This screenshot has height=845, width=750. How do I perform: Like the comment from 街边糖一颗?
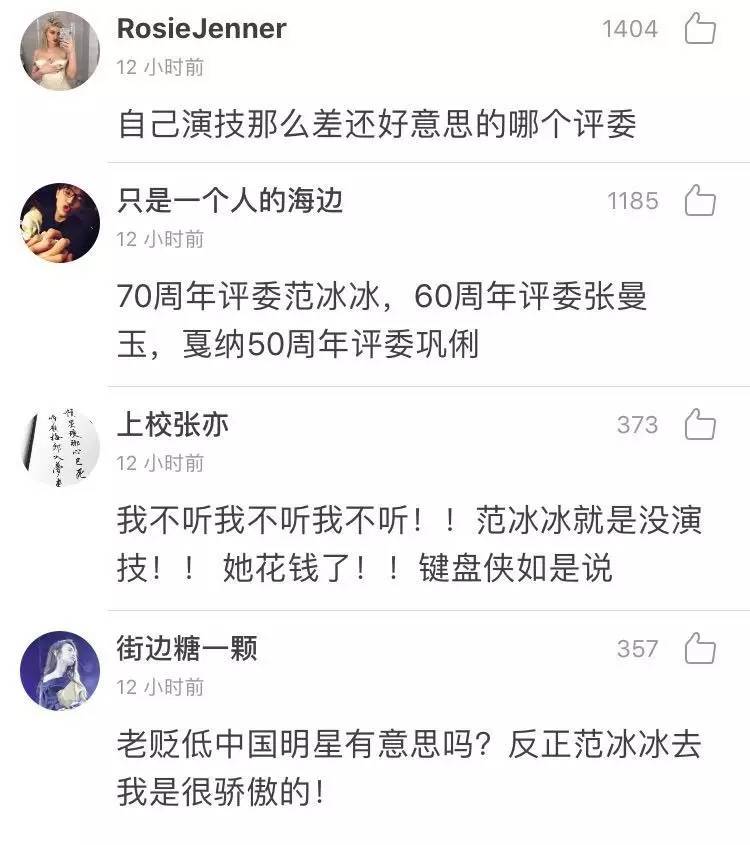point(700,649)
